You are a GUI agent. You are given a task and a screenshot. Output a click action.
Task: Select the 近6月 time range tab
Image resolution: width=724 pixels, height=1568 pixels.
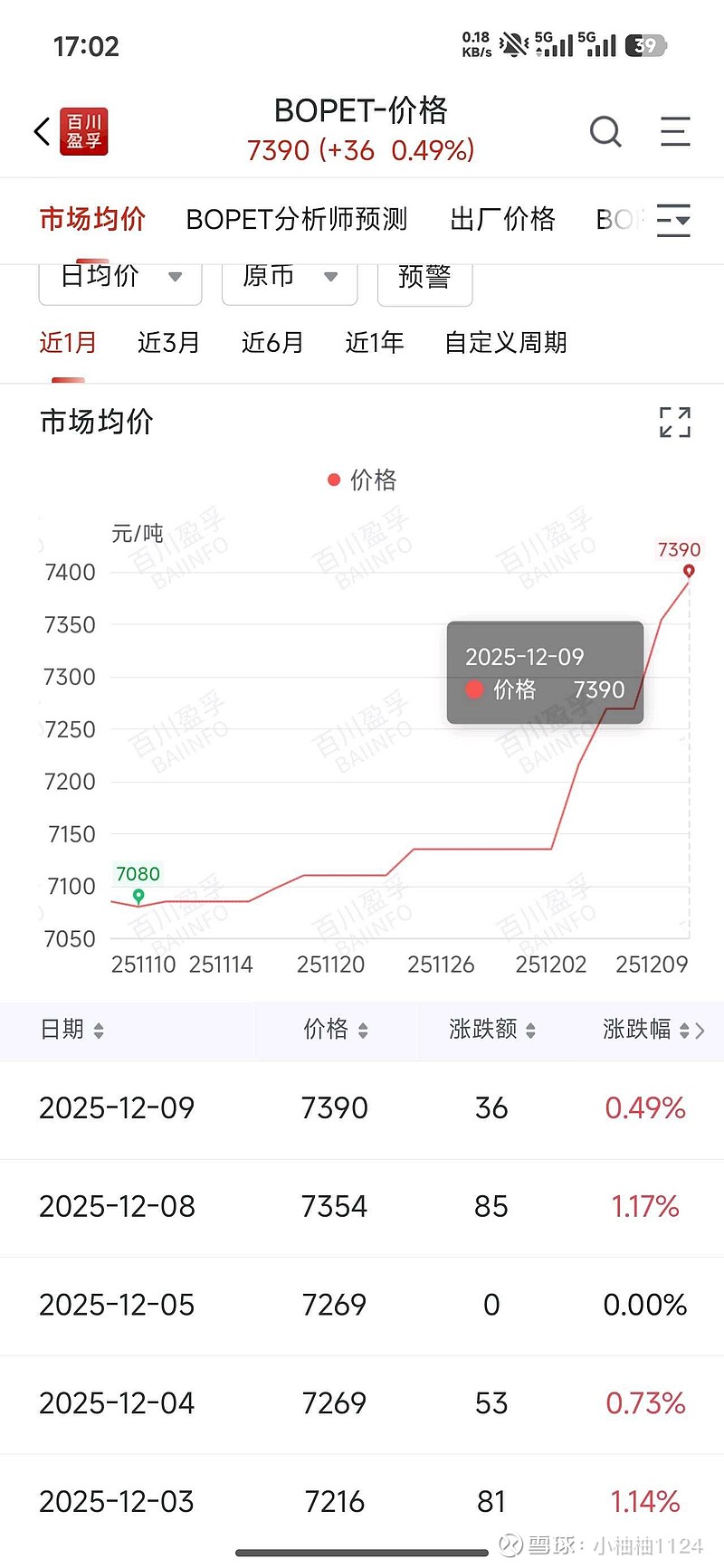point(271,343)
